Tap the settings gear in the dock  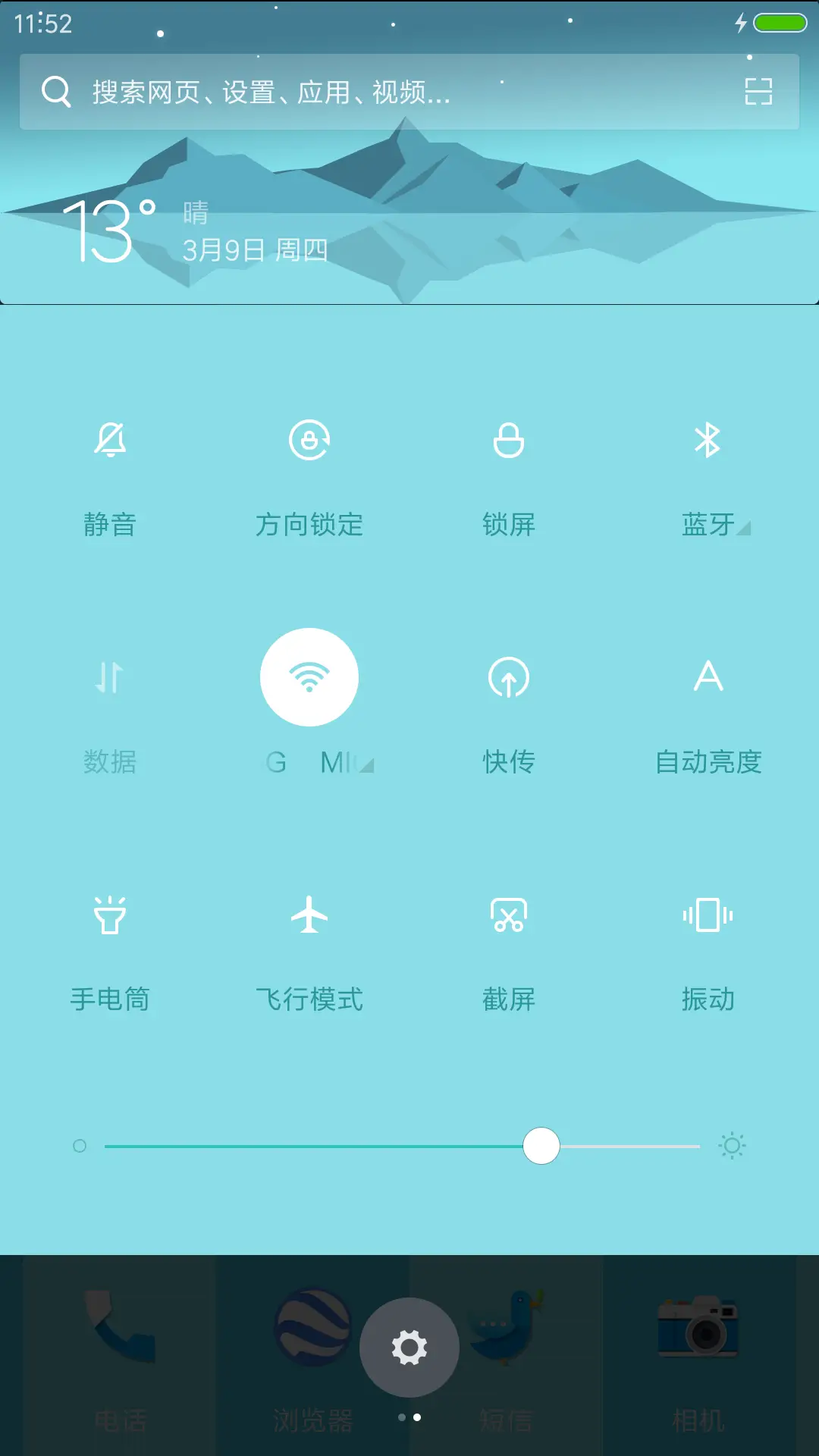click(x=409, y=1347)
